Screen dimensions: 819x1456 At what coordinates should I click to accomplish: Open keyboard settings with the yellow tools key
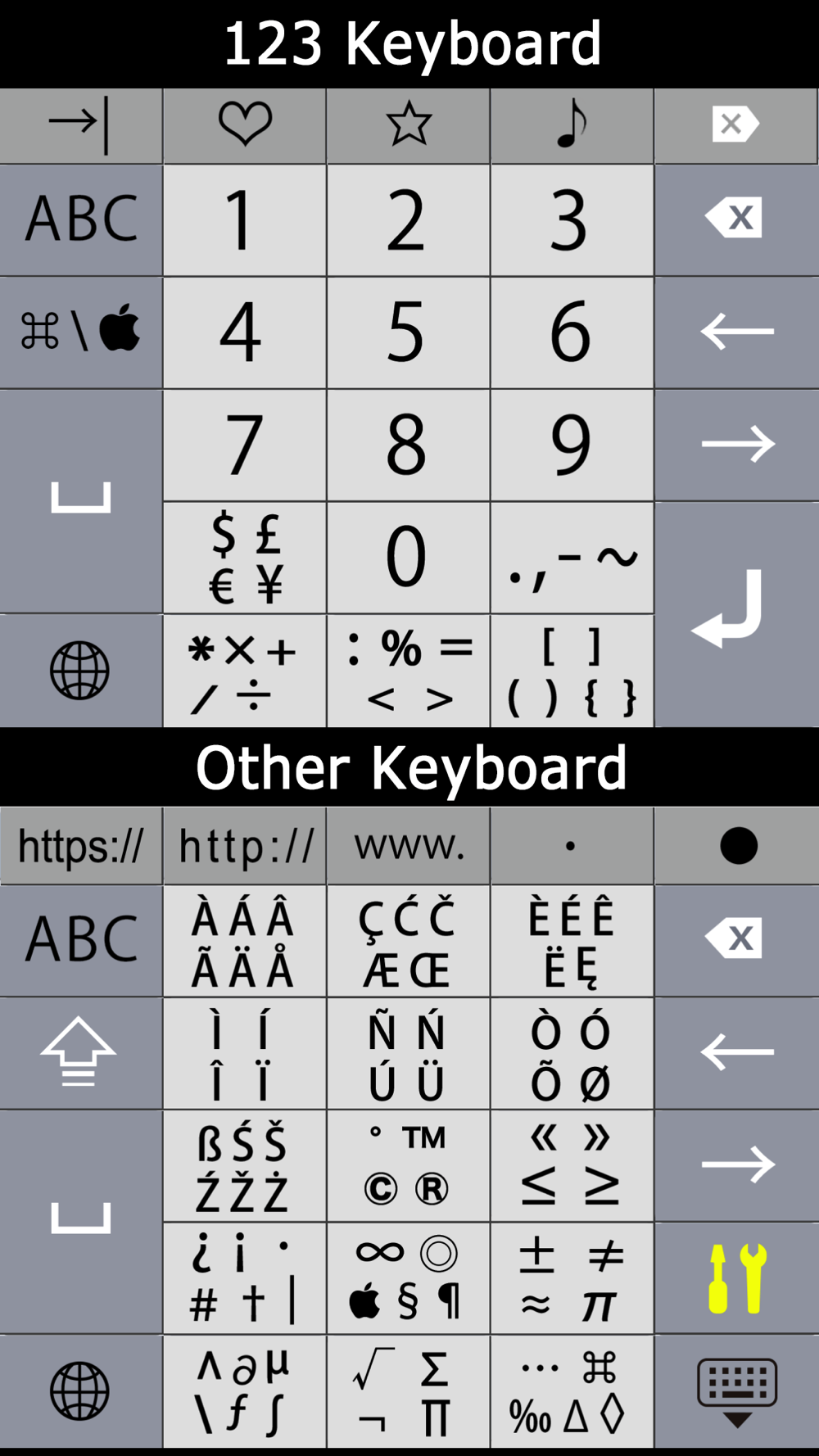click(x=735, y=1276)
